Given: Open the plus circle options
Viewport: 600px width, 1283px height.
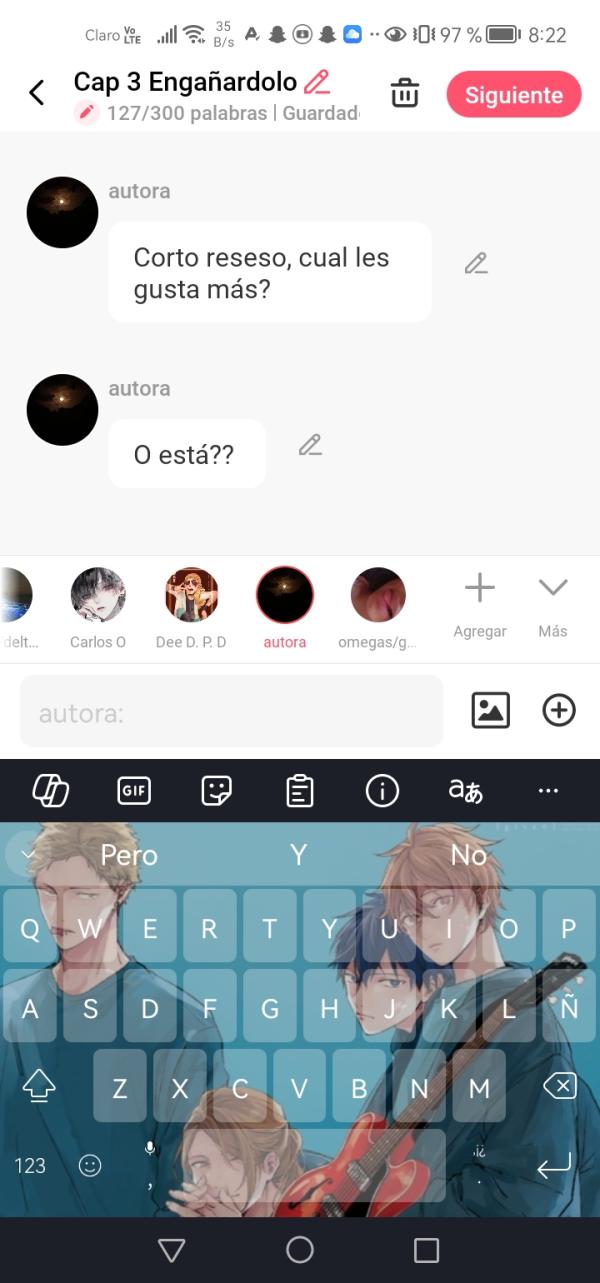Looking at the screenshot, I should click(x=558, y=711).
